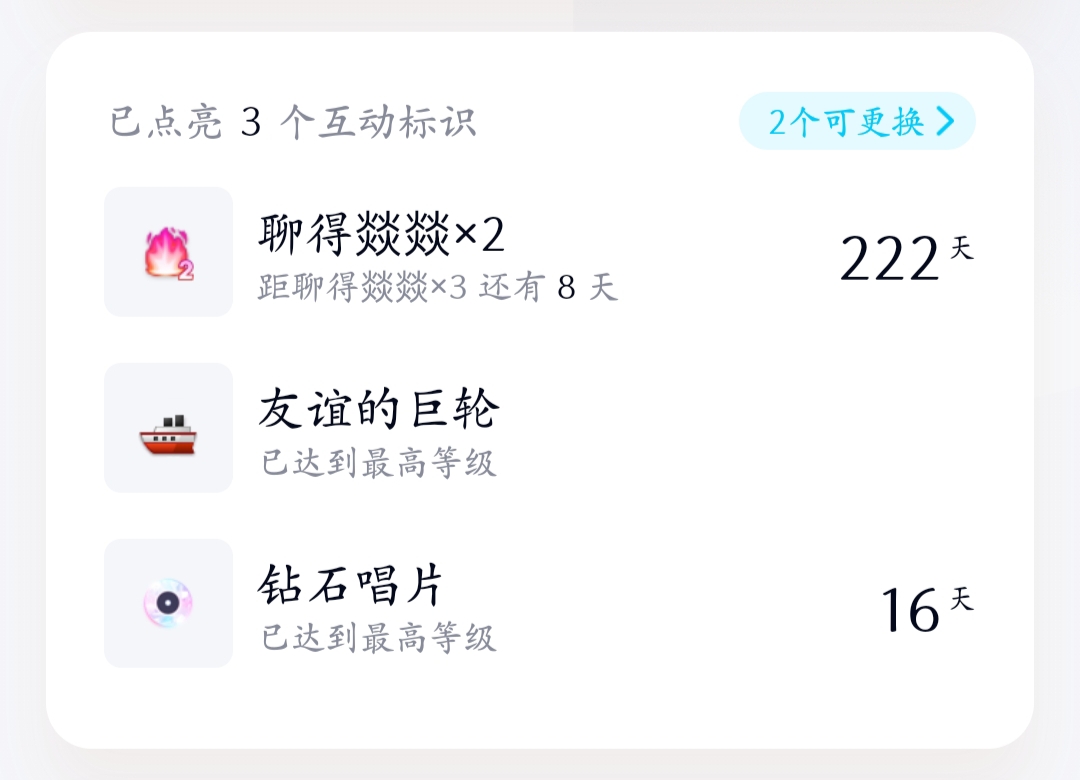
Task: Open the 2个可更换 button
Action: pyautogui.click(x=857, y=122)
